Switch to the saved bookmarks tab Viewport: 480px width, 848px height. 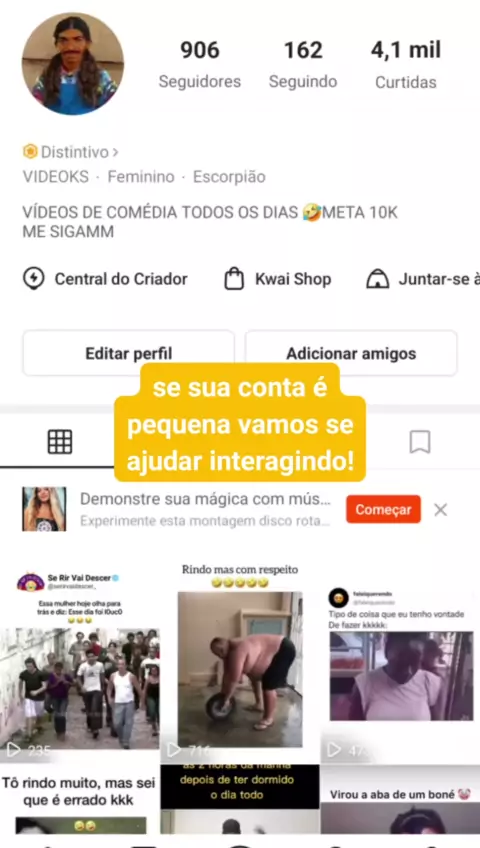point(419,442)
